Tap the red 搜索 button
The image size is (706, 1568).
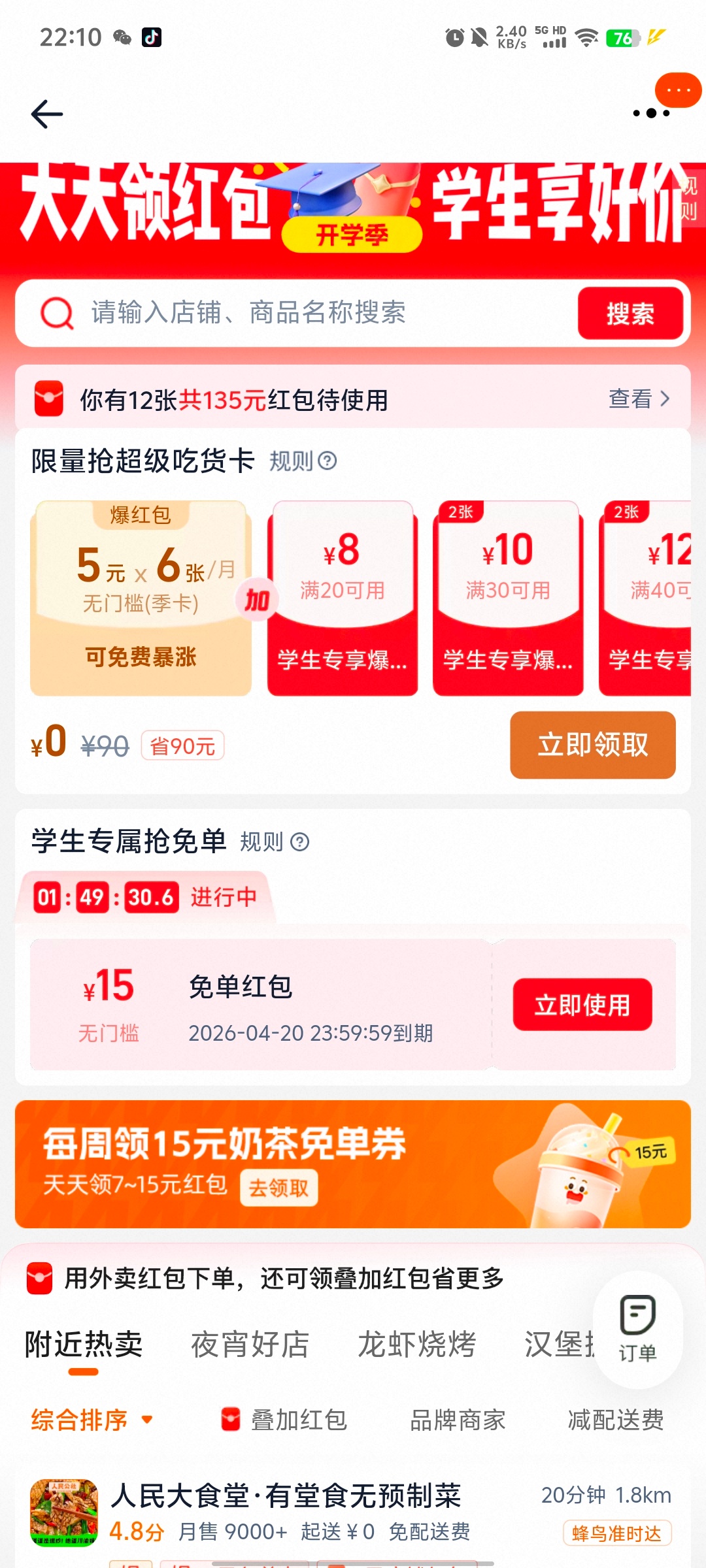coord(630,314)
